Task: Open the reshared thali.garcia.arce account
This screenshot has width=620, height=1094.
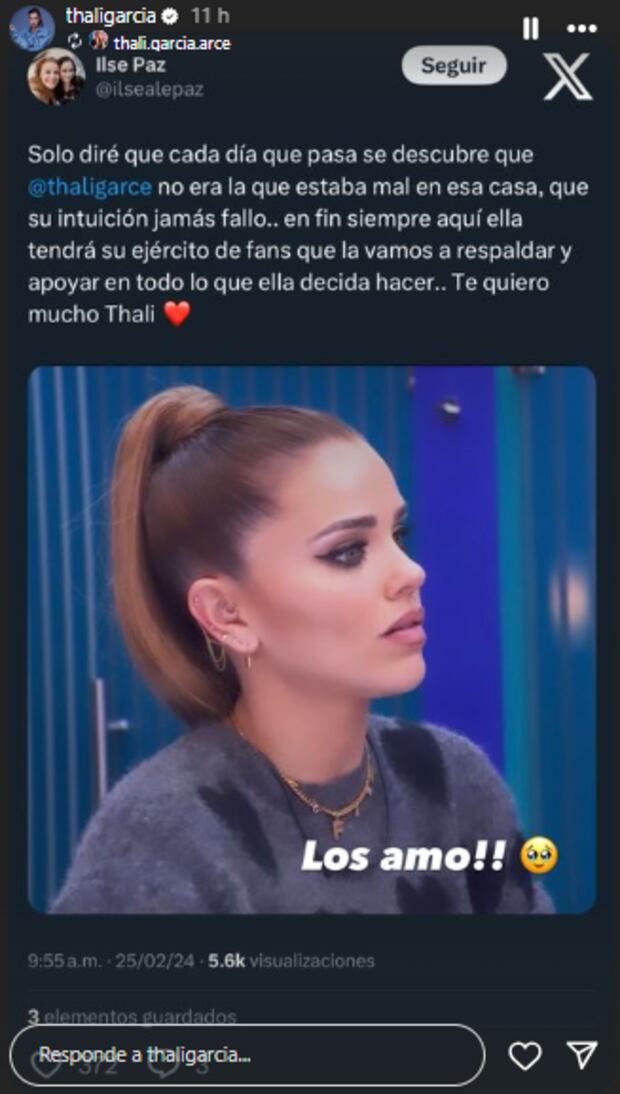Action: coord(171,43)
